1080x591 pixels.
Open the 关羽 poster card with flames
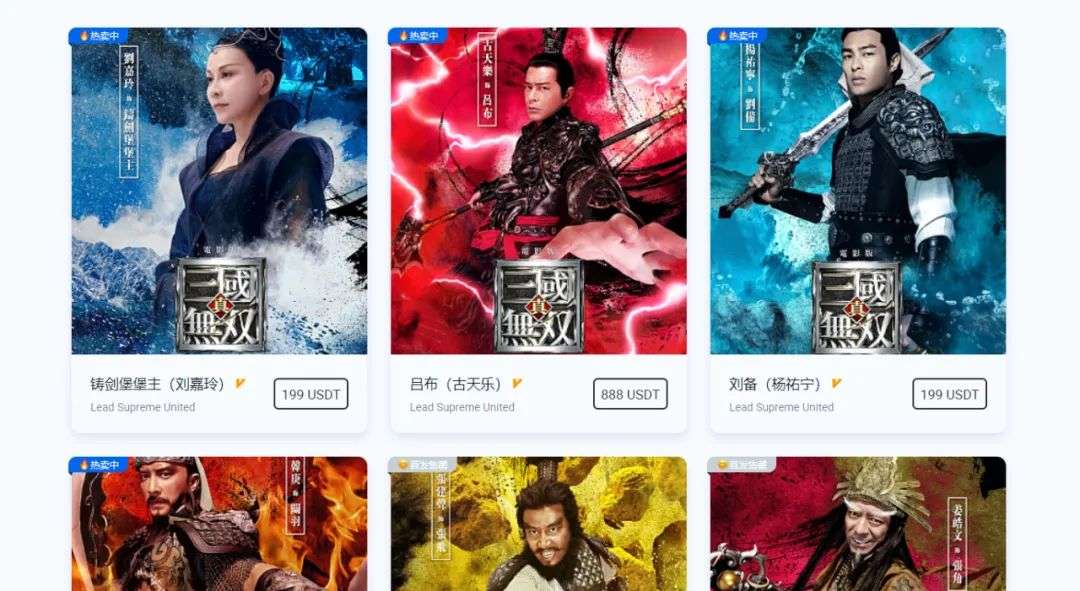coord(219,525)
